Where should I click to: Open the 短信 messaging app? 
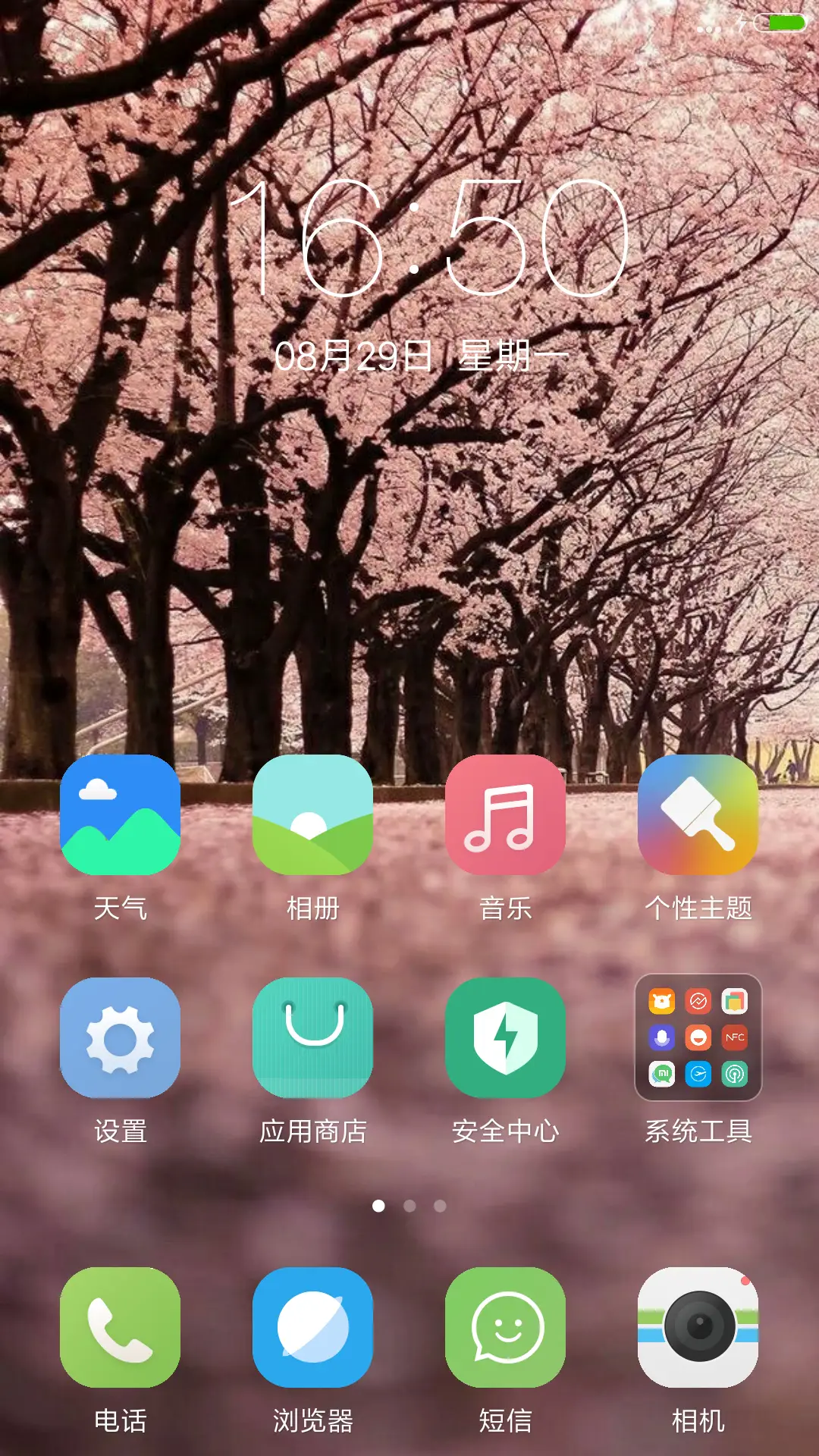coord(507,1327)
